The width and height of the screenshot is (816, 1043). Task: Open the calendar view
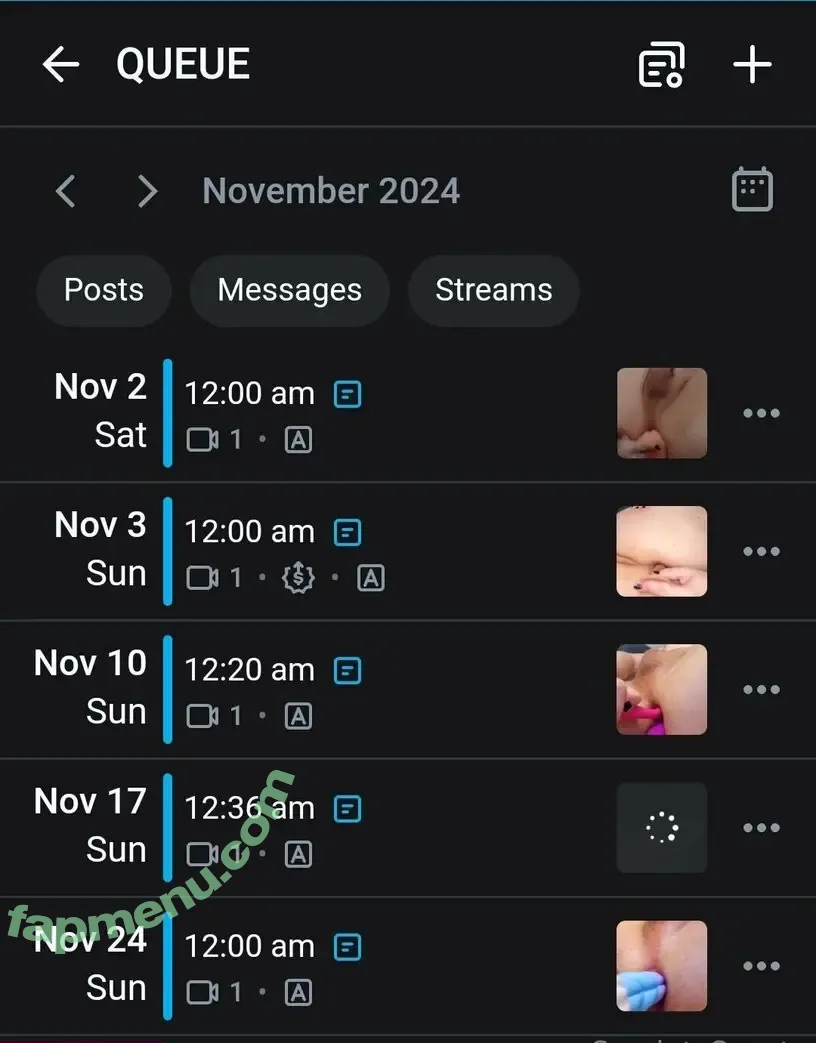click(x=752, y=189)
